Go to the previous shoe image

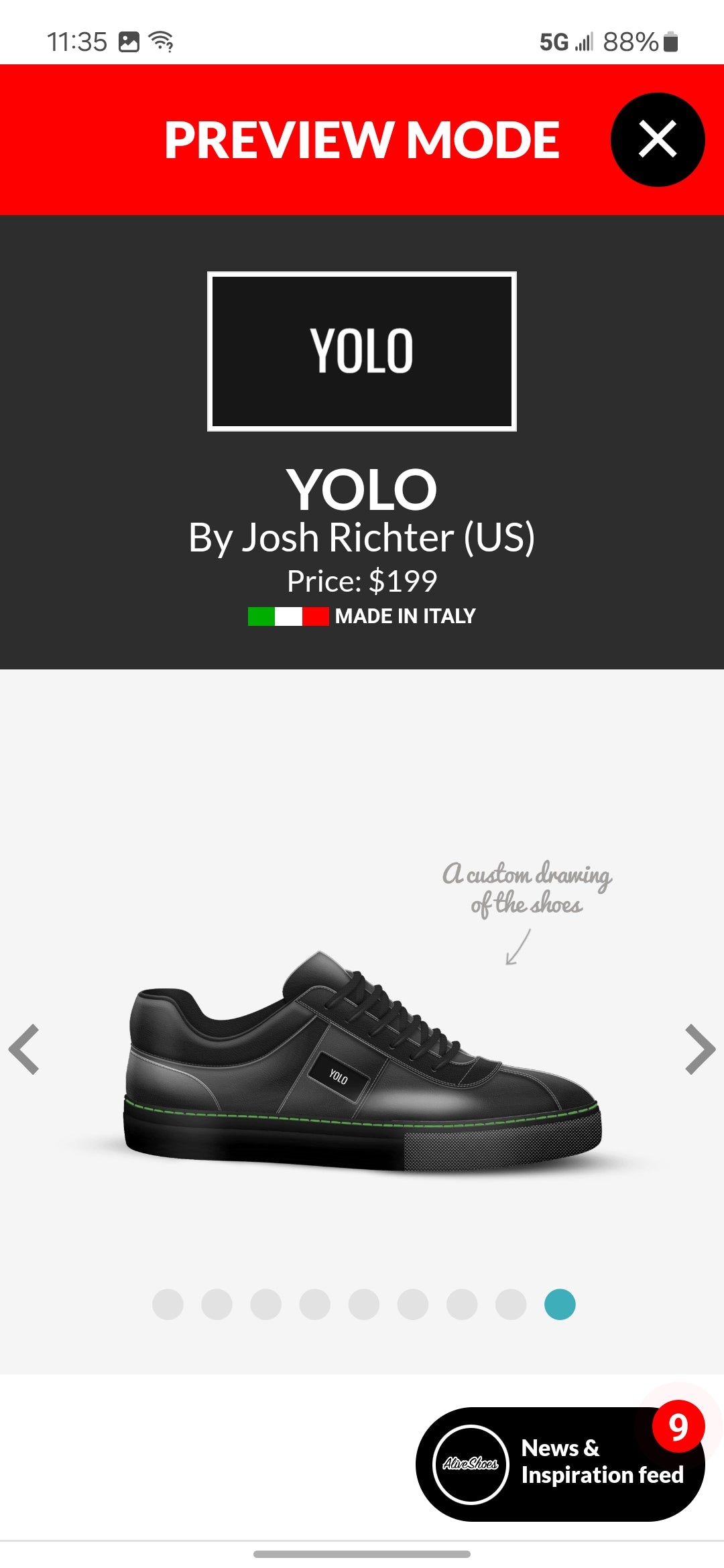tap(25, 1049)
